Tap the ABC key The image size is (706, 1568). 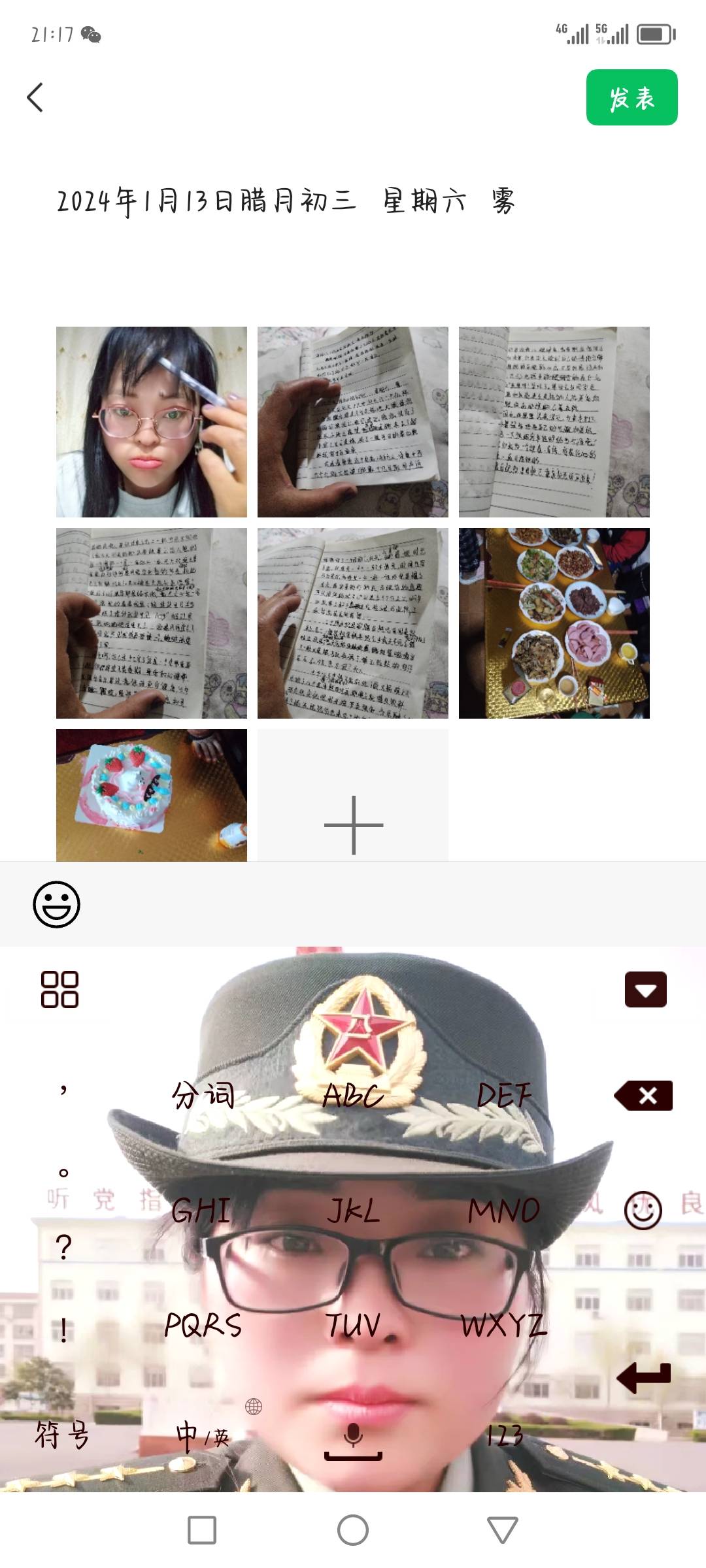[353, 1096]
